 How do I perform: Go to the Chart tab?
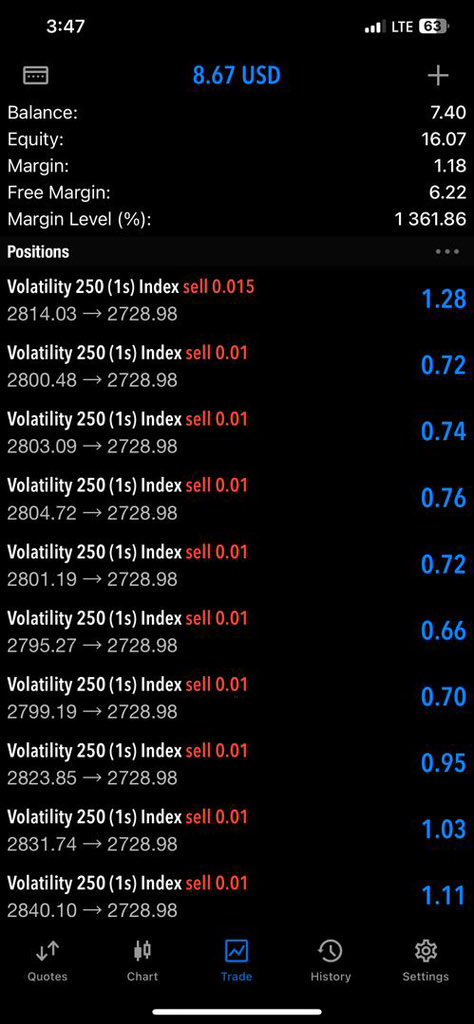point(142,961)
